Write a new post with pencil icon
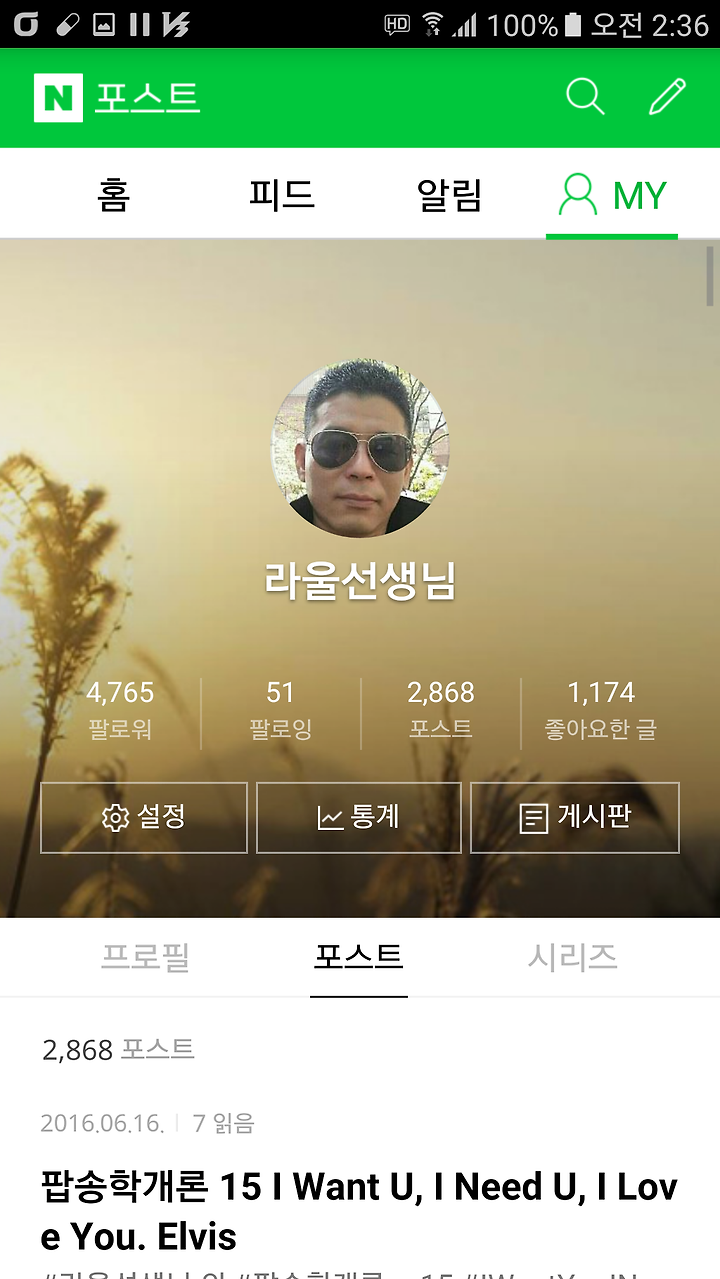The image size is (720, 1279). tap(667, 97)
